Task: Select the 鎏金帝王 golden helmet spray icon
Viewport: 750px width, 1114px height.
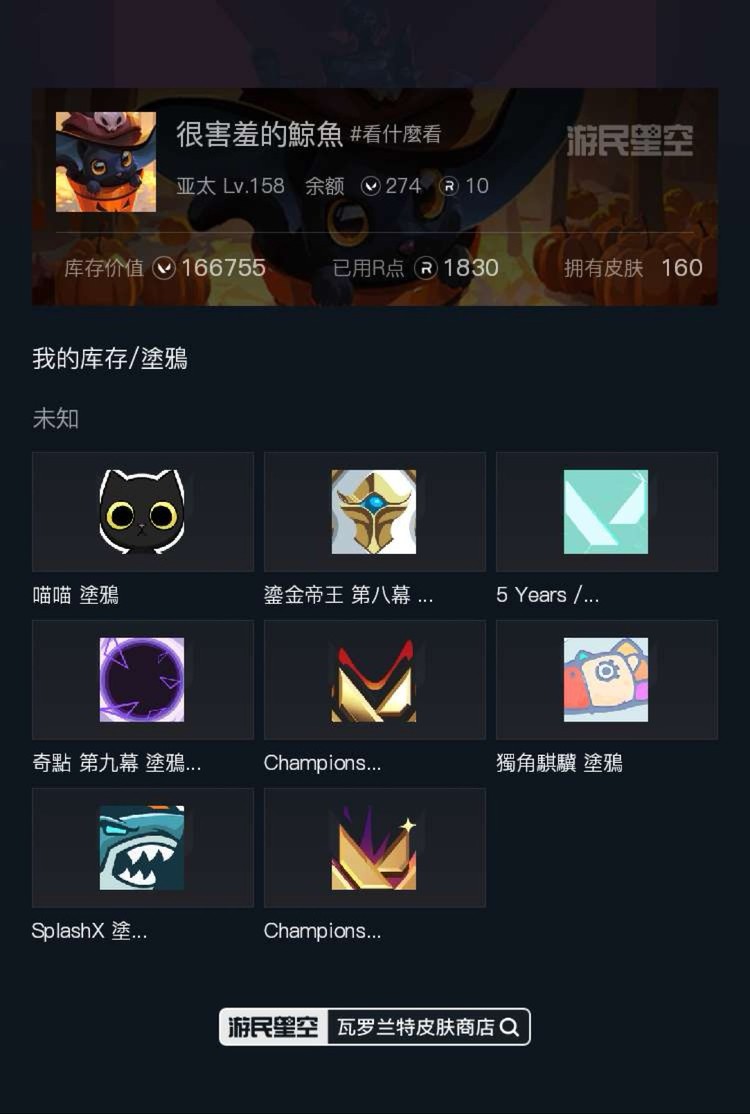Action: tap(374, 511)
